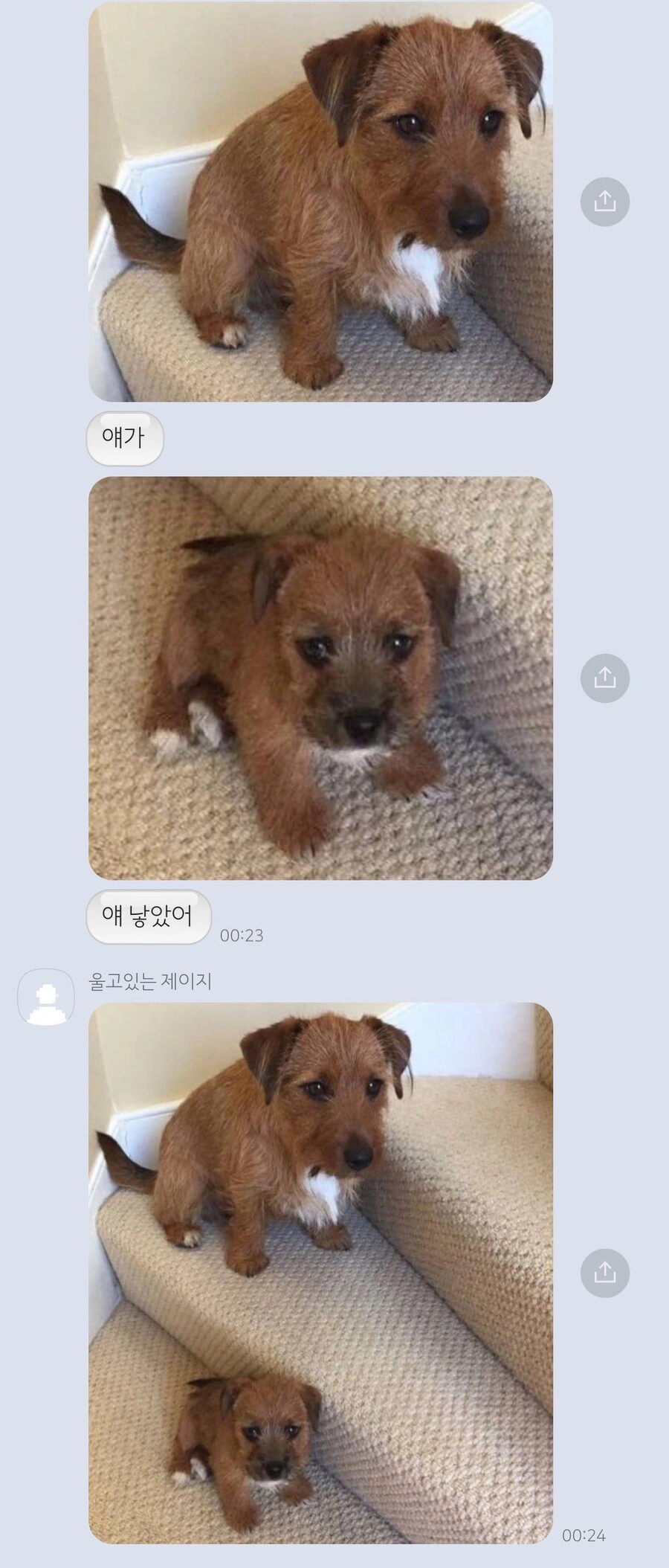Select the chat message above the puppy photo
669x1568 pixels.
coord(124,439)
